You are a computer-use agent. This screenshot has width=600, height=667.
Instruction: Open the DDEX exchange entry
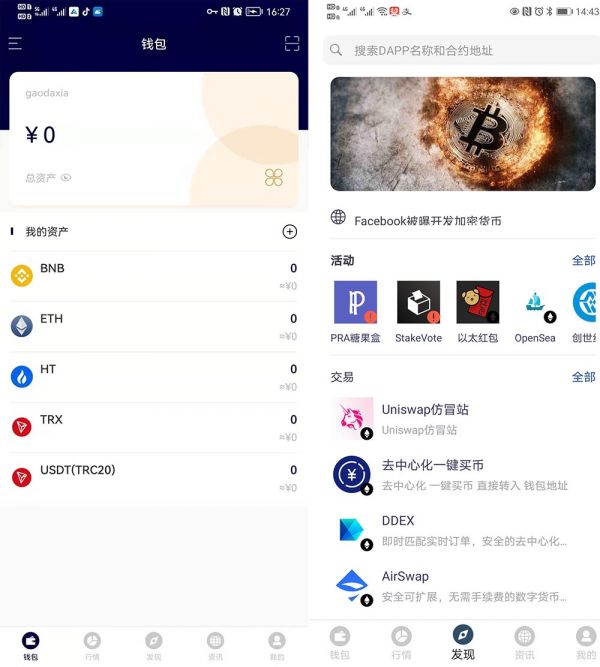tap(460, 531)
